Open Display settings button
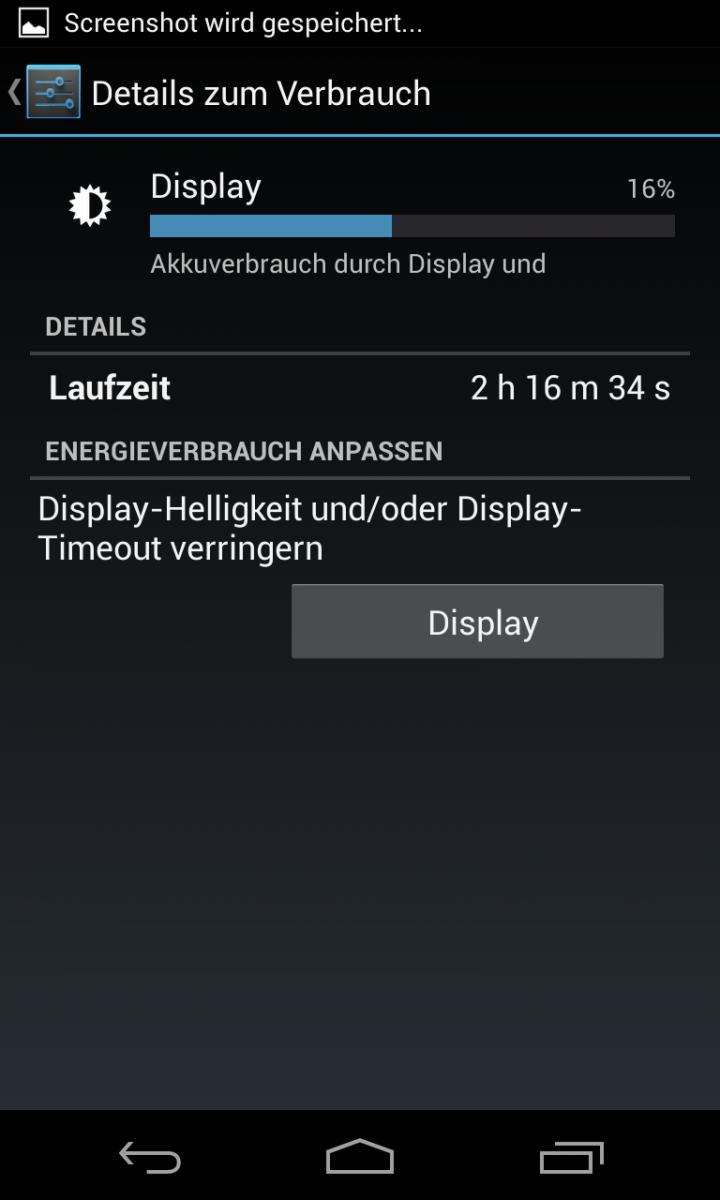The width and height of the screenshot is (720, 1200). pyautogui.click(x=477, y=622)
